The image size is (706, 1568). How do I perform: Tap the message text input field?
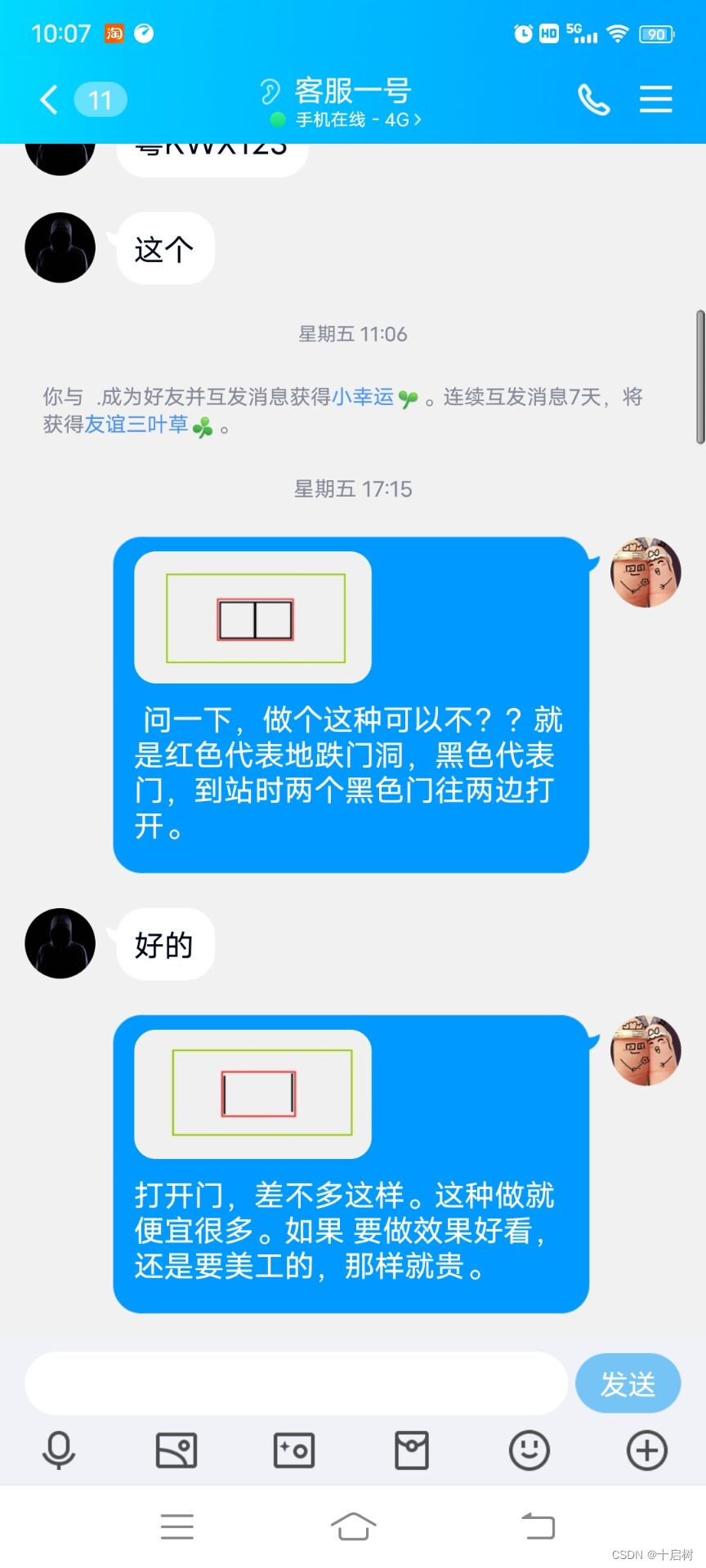click(296, 1383)
